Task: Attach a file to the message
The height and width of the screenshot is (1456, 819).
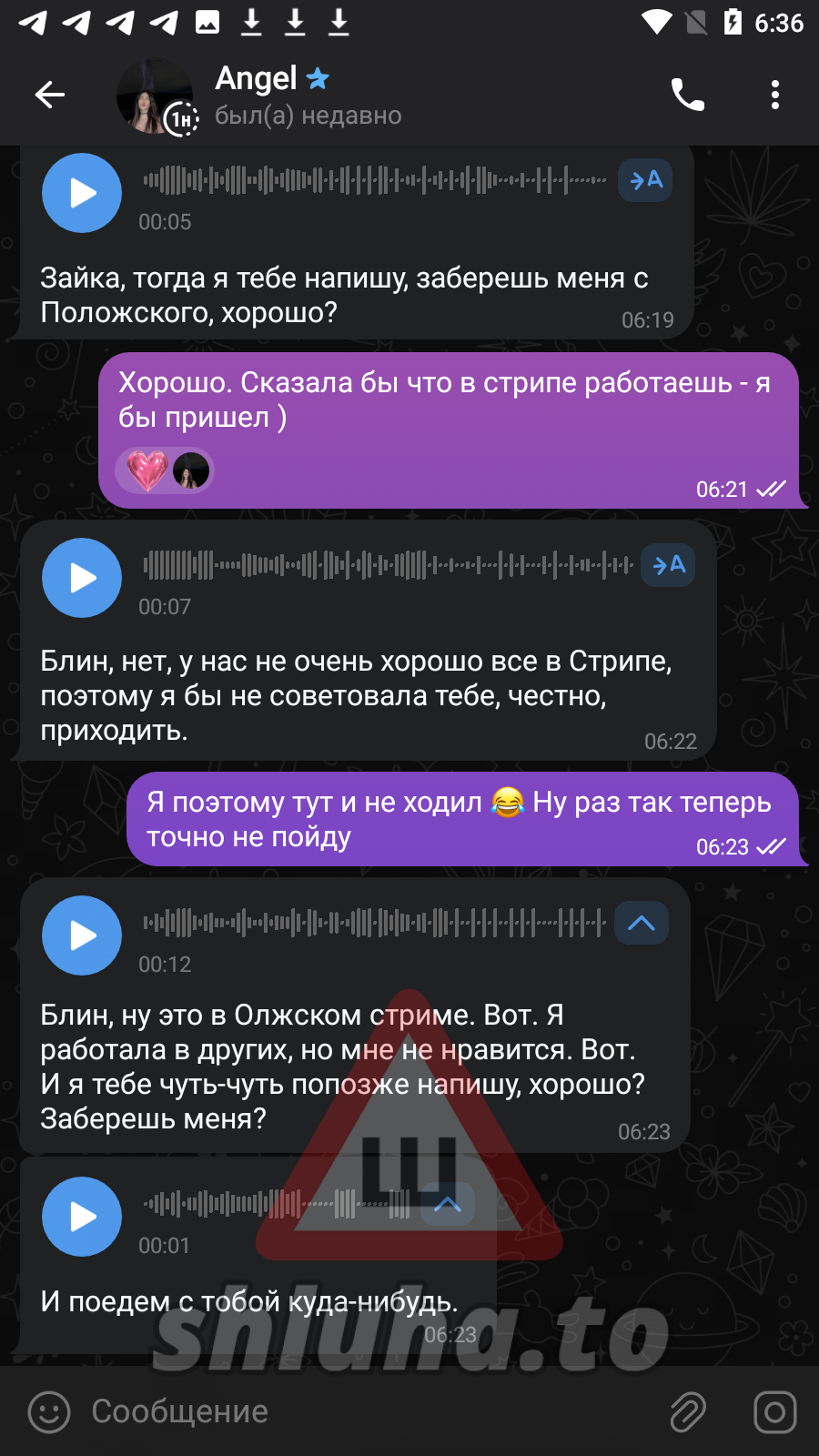Action: (x=688, y=1411)
